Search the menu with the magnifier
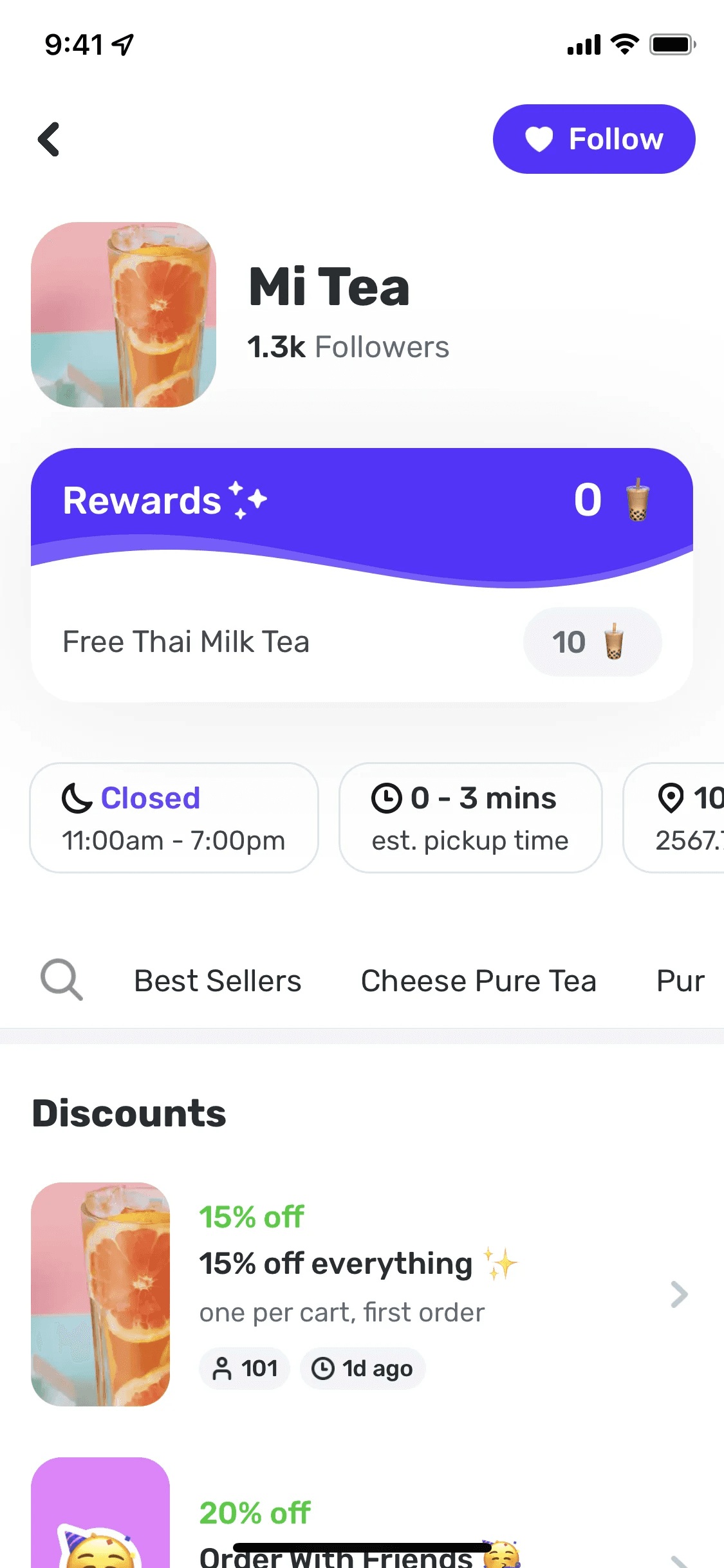This screenshot has width=724, height=1568. coord(62,980)
